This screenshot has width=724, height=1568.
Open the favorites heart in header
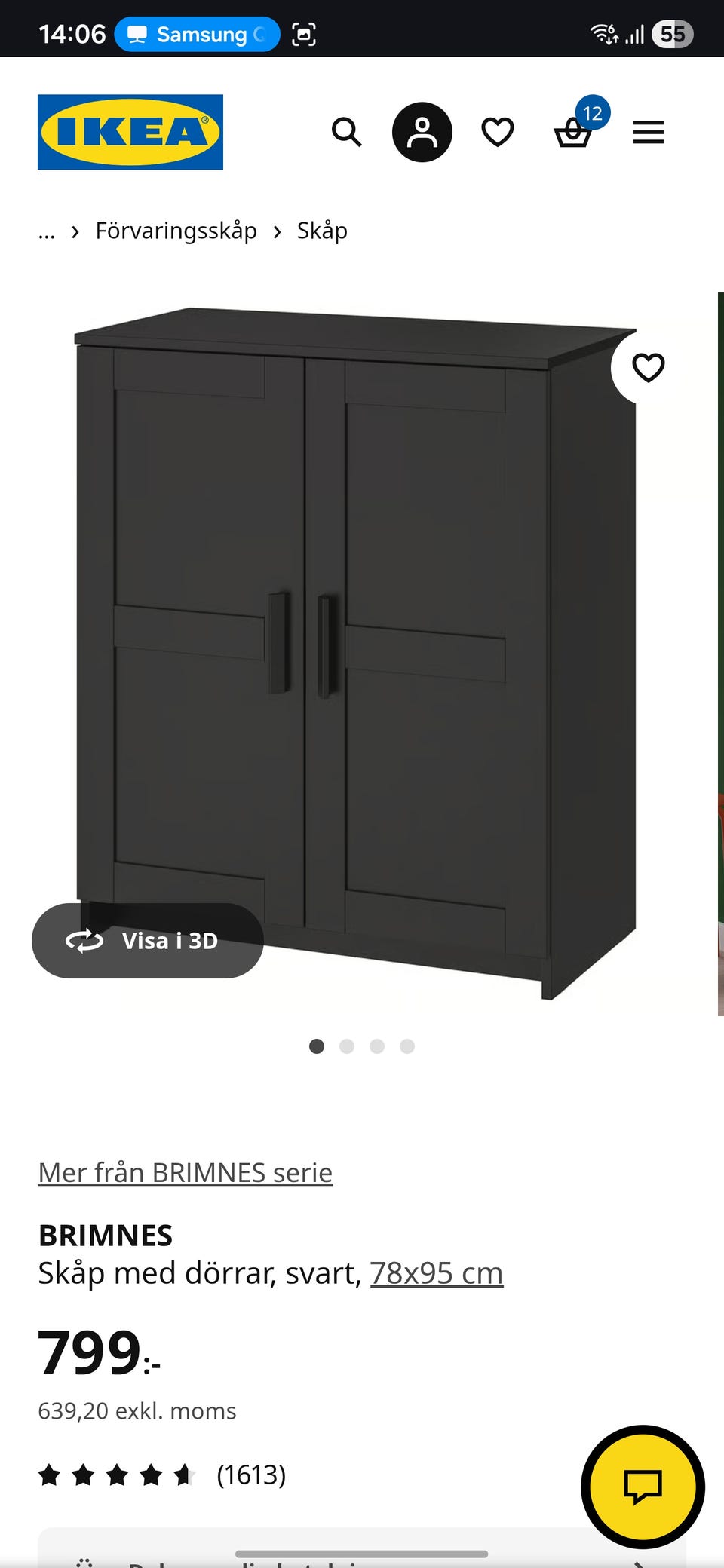coord(498,132)
